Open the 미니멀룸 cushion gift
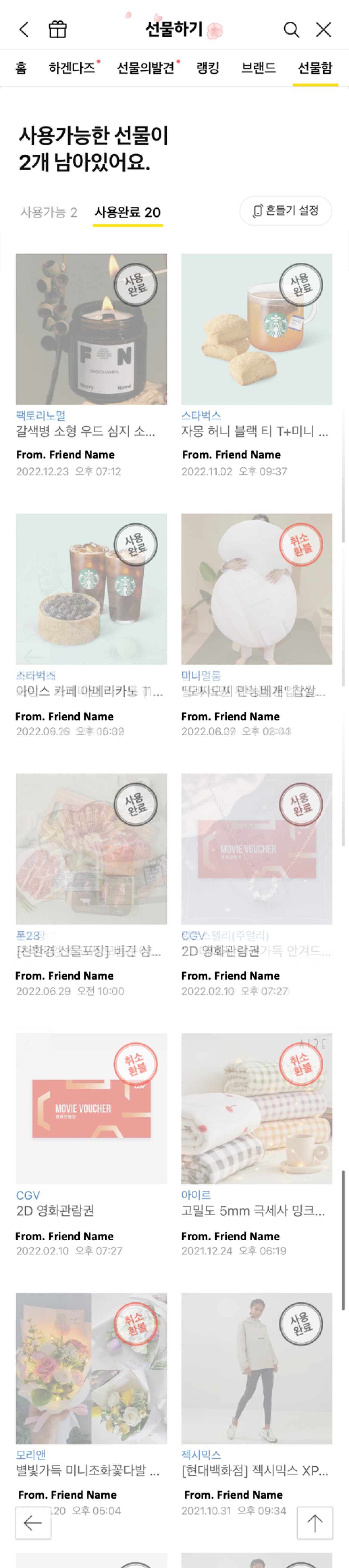 click(257, 588)
